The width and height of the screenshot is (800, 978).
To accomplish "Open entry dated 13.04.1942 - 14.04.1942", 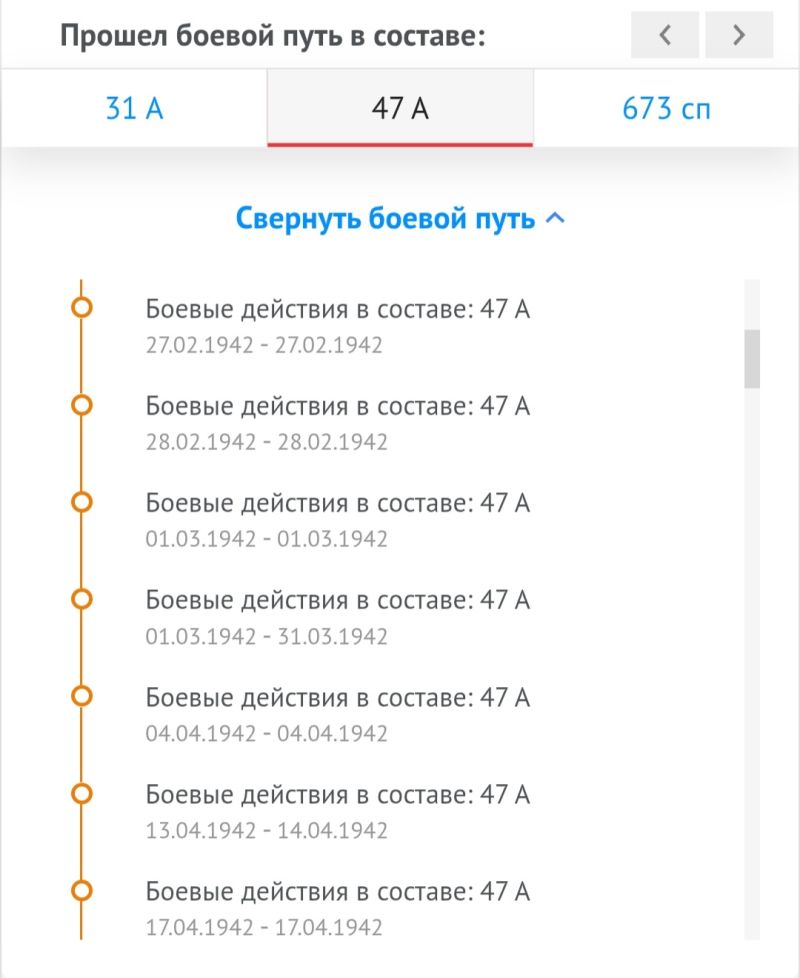I will pos(337,812).
